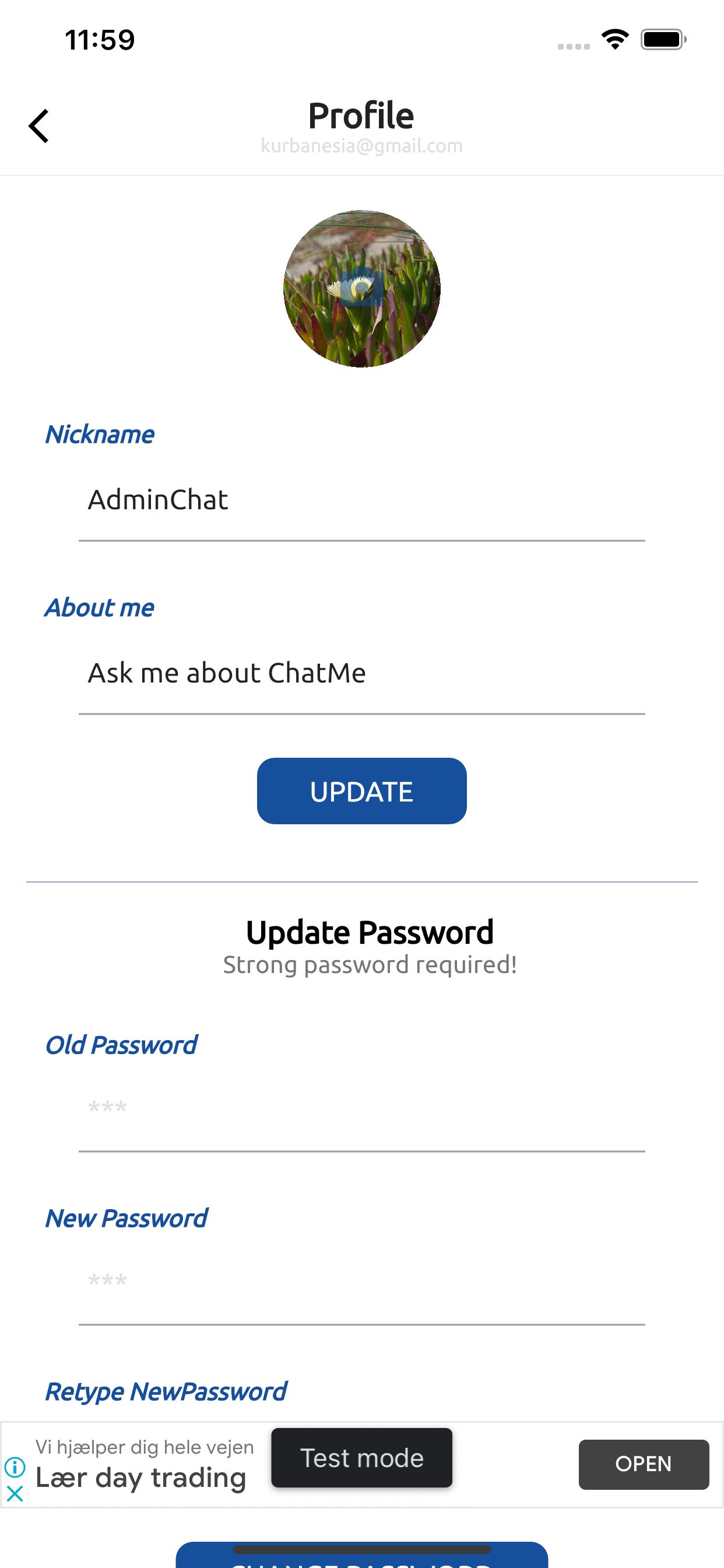724x1568 pixels.
Task: Tap the profile avatar photo
Action: [x=362, y=289]
